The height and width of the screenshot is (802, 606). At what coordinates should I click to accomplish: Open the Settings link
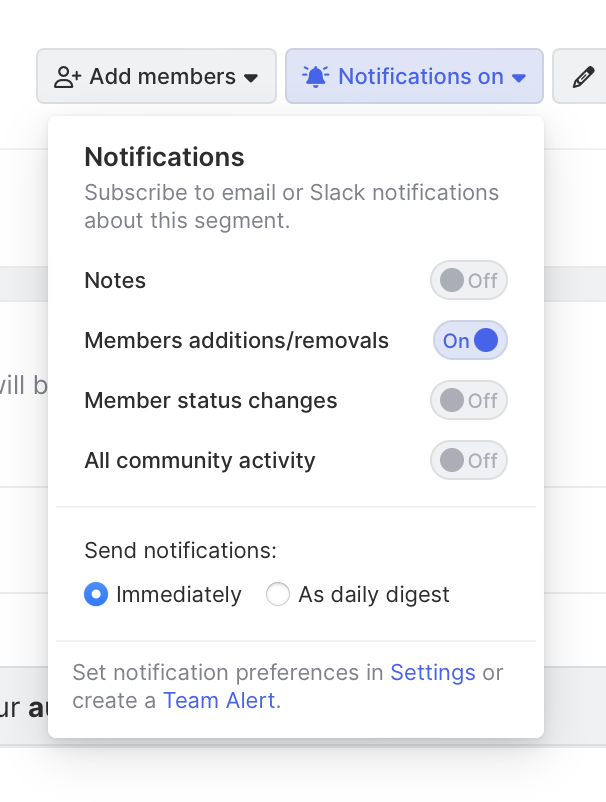click(x=432, y=673)
